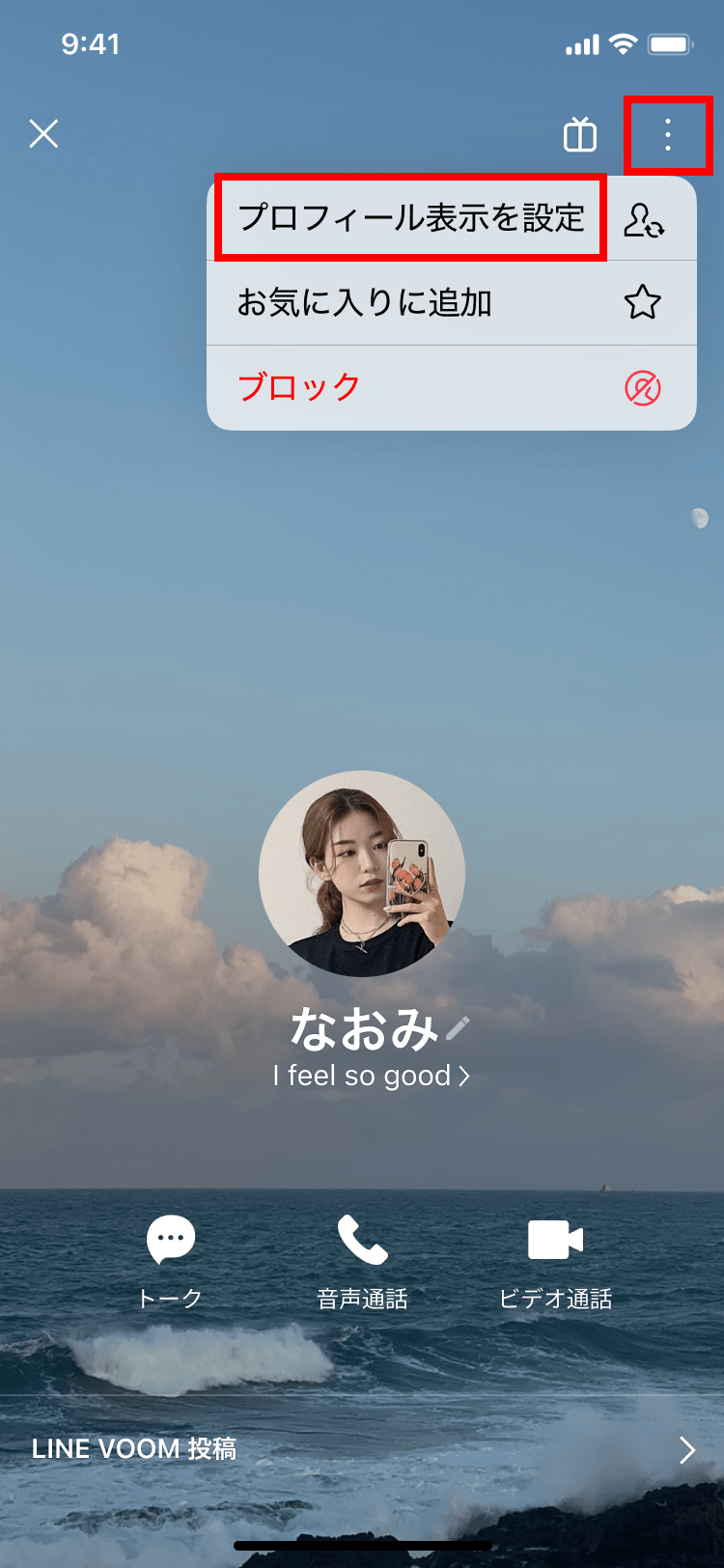Tap the person-sync icon beside プロフィール表示を設定
This screenshot has width=724, height=1568.
[641, 220]
